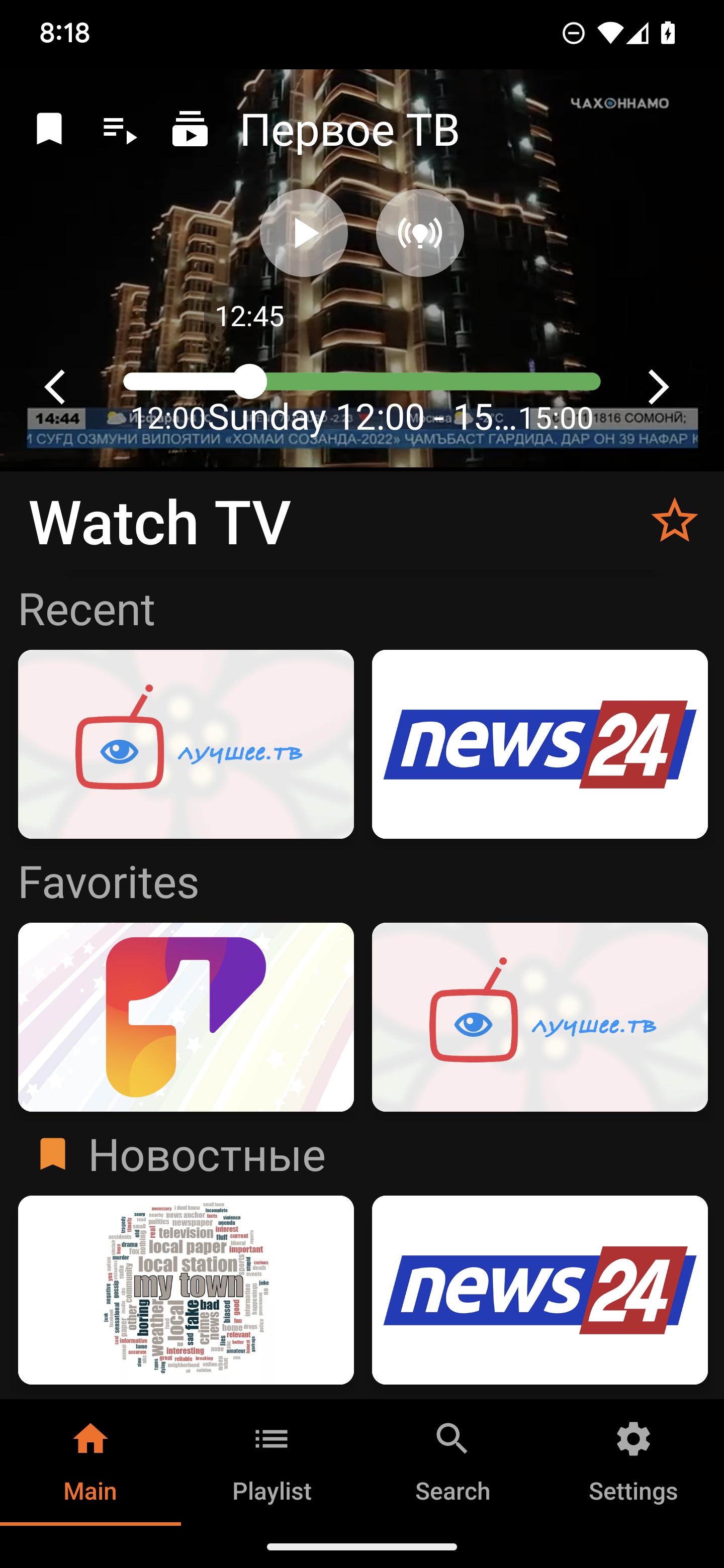The height and width of the screenshot is (1568, 724).
Task: Skip to the next program
Action: [658, 386]
